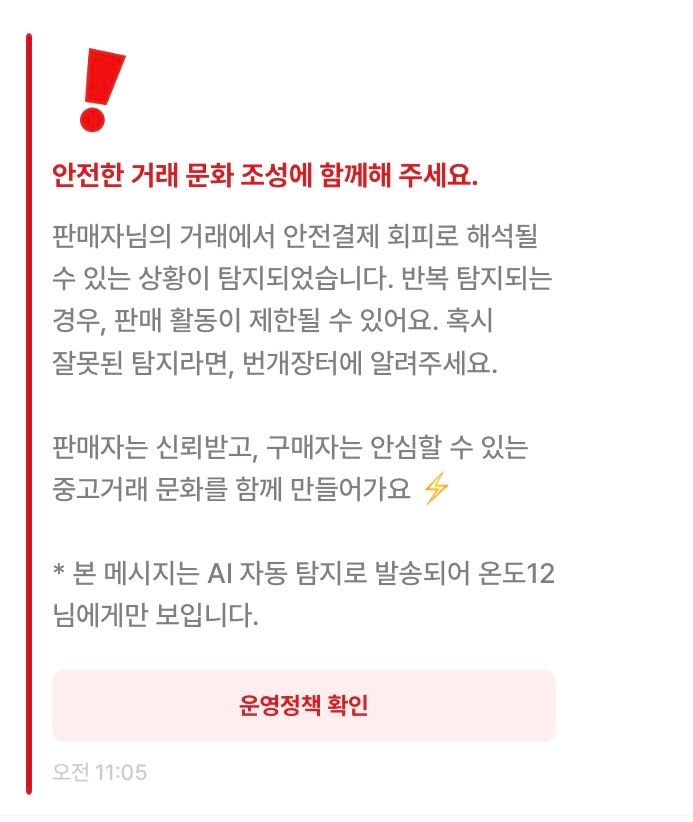The width and height of the screenshot is (693, 822).
Task: Open the 운영정책 확인 button
Action: tap(304, 706)
